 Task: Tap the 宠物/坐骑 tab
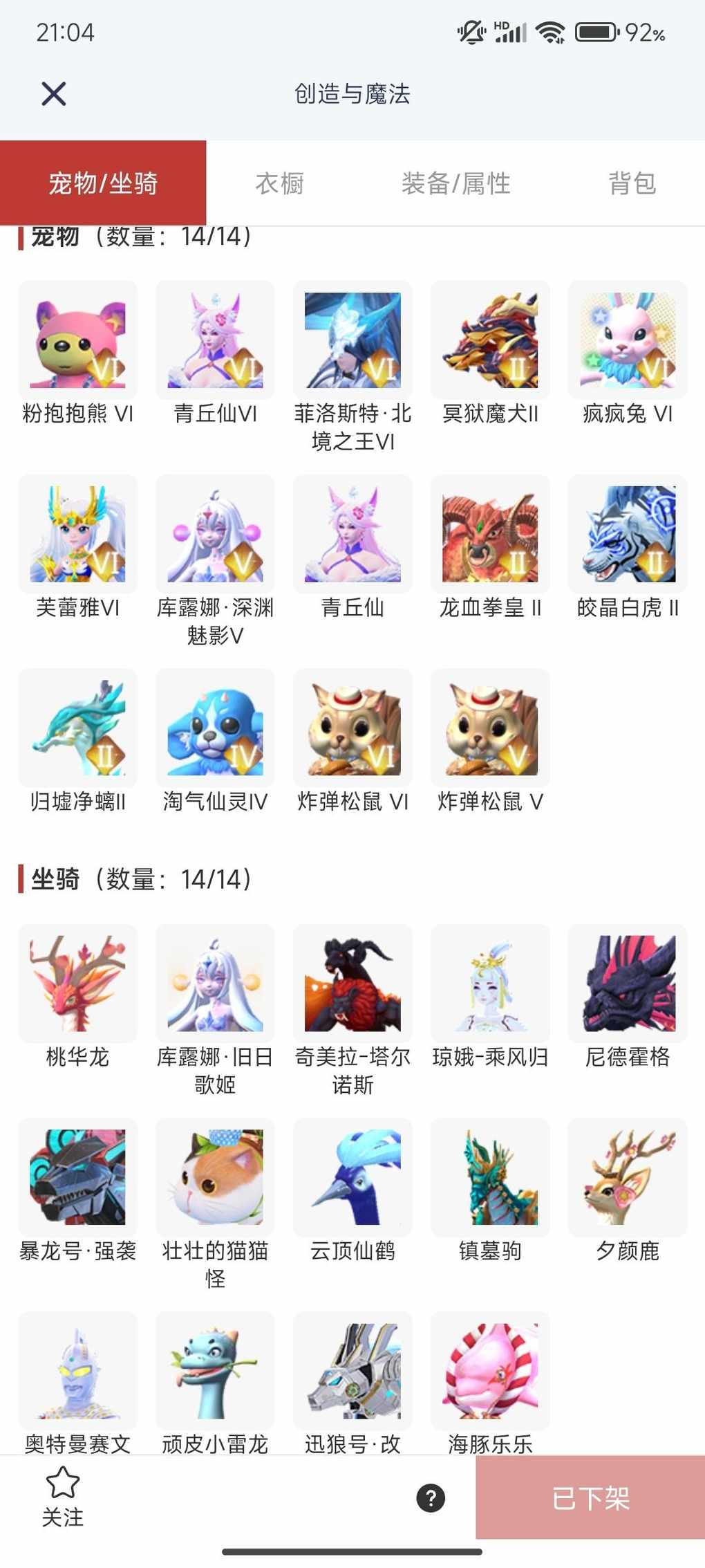coord(103,183)
